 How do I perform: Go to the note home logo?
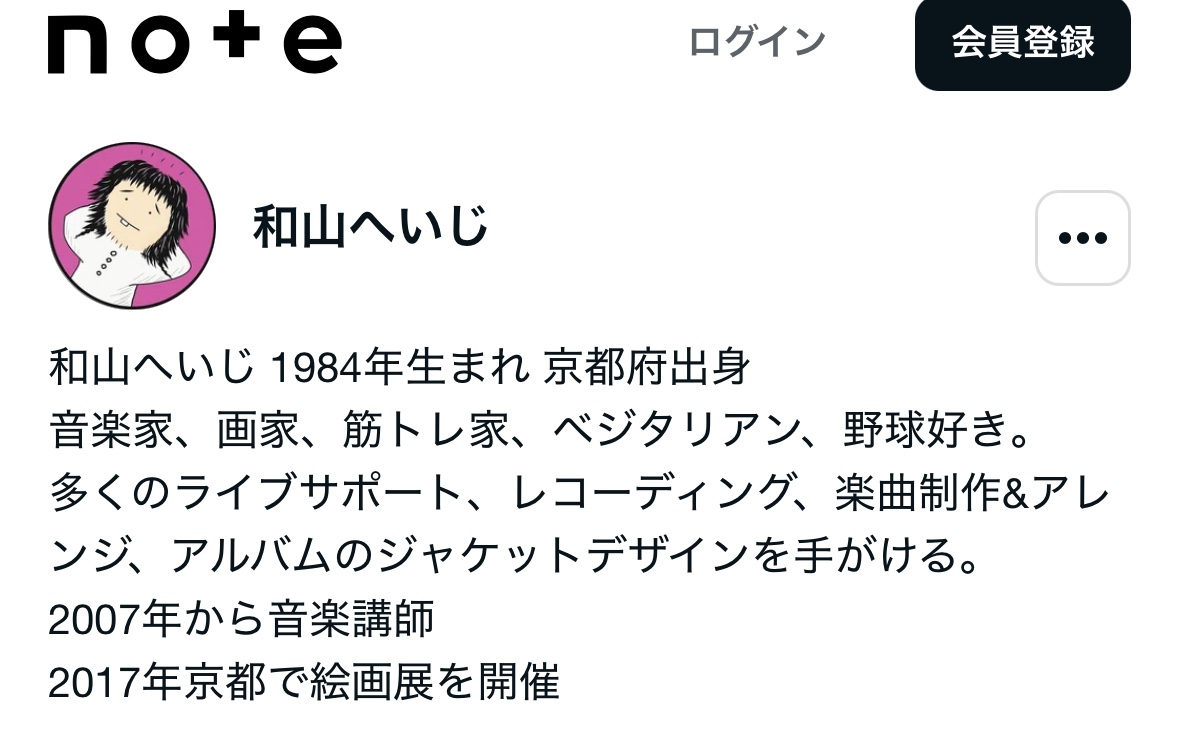[195, 45]
